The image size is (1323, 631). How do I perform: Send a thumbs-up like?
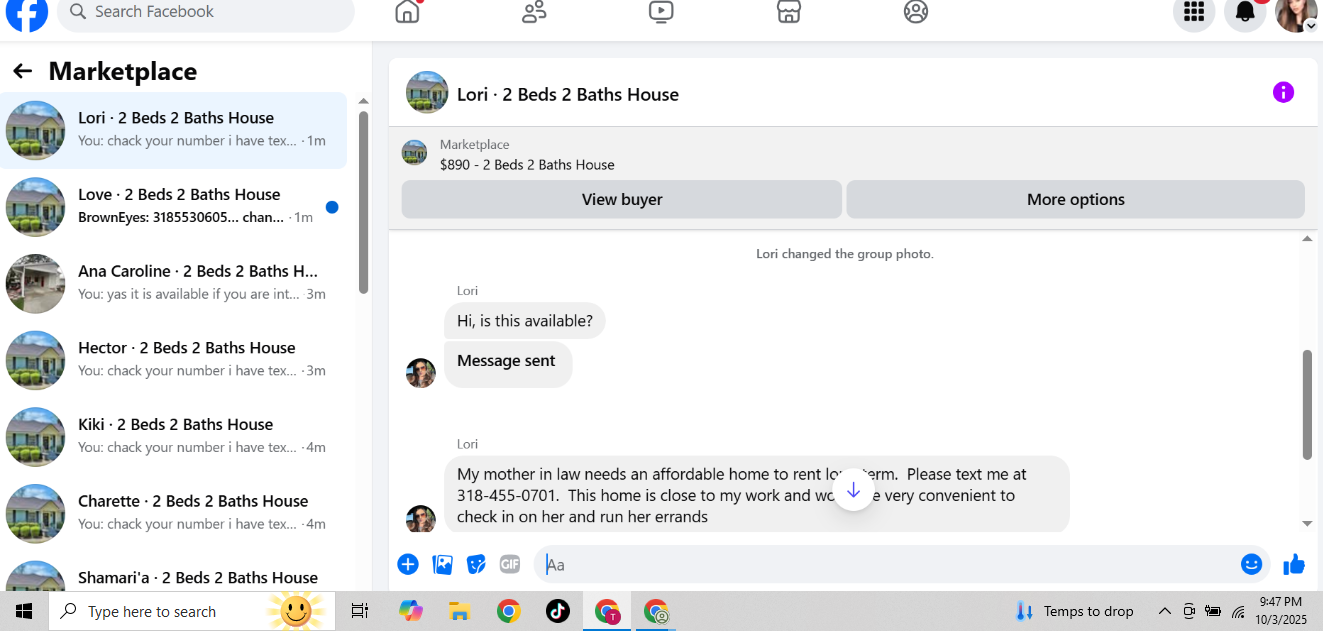pos(1294,564)
